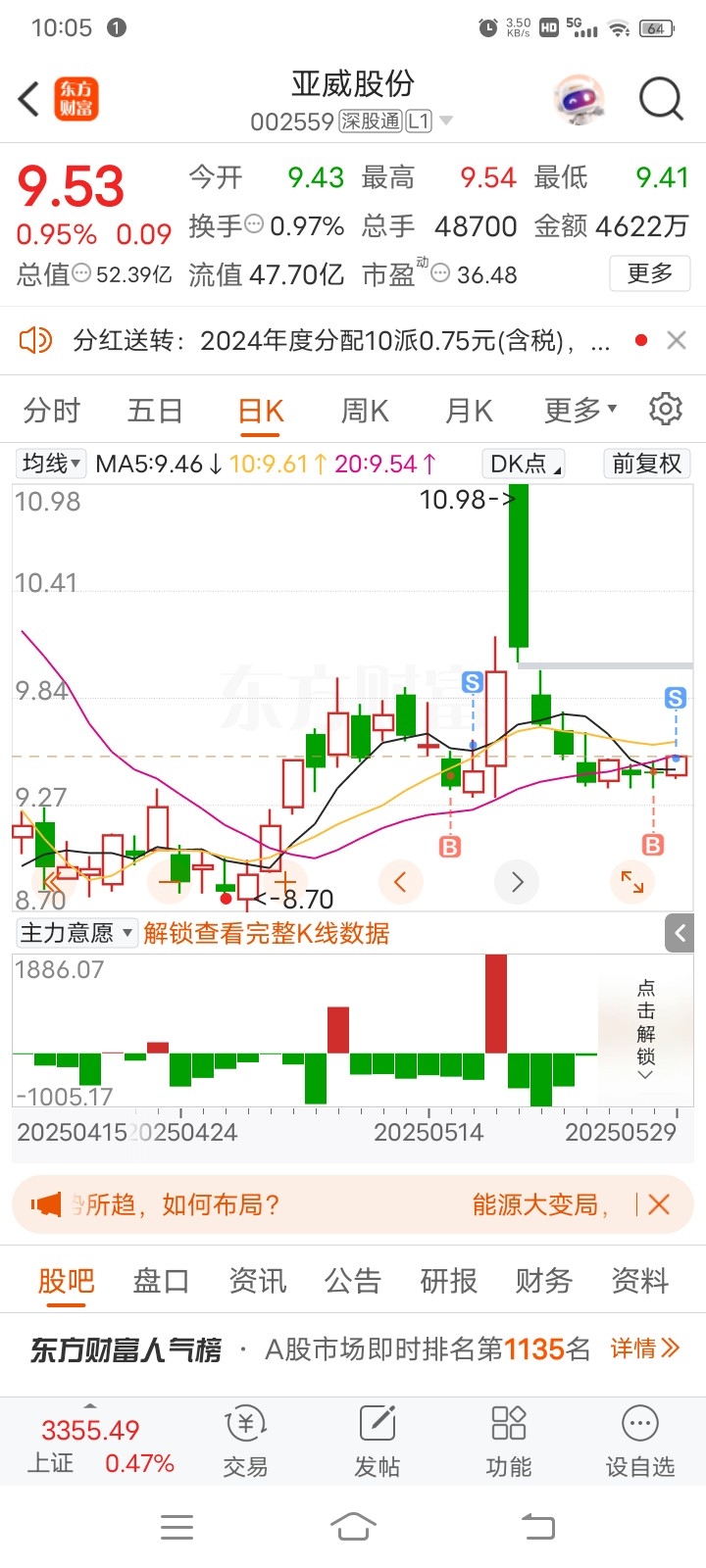The width and height of the screenshot is (706, 1568).
Task: Open the 前复权 adjustment option
Action: (x=647, y=464)
